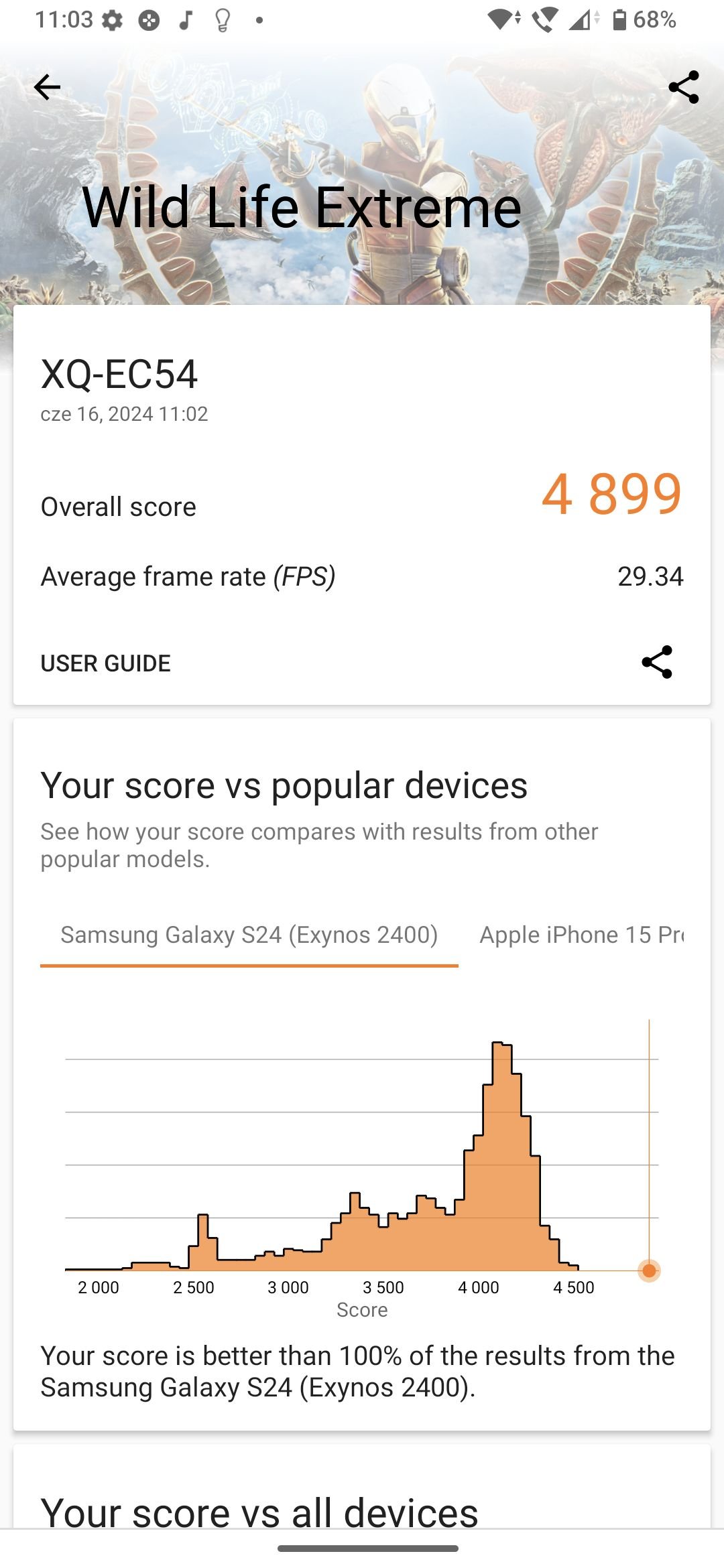The width and height of the screenshot is (724, 1568).
Task: Go back using the top-left arrow
Action: pyautogui.click(x=47, y=87)
